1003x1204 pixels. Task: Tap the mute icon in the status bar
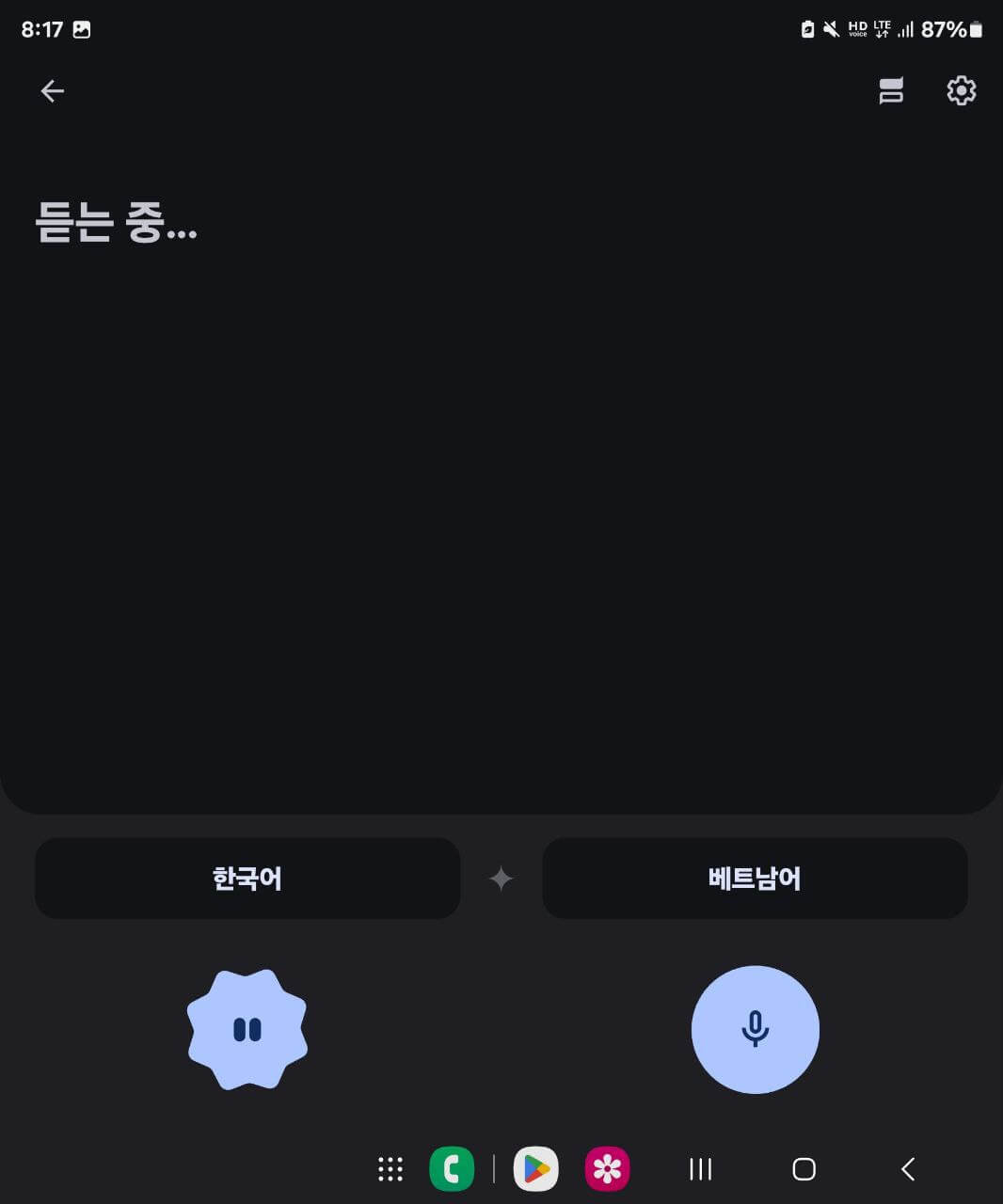[x=832, y=28]
